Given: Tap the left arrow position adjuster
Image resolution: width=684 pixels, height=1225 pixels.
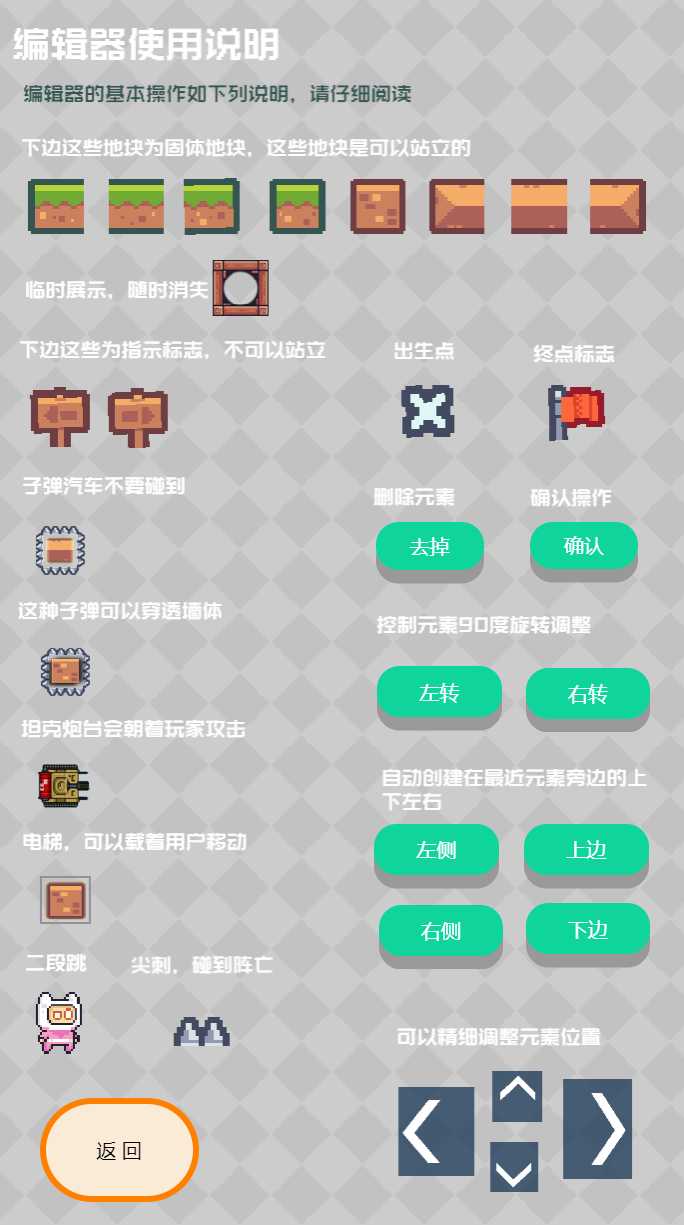Looking at the screenshot, I should click(435, 1131).
